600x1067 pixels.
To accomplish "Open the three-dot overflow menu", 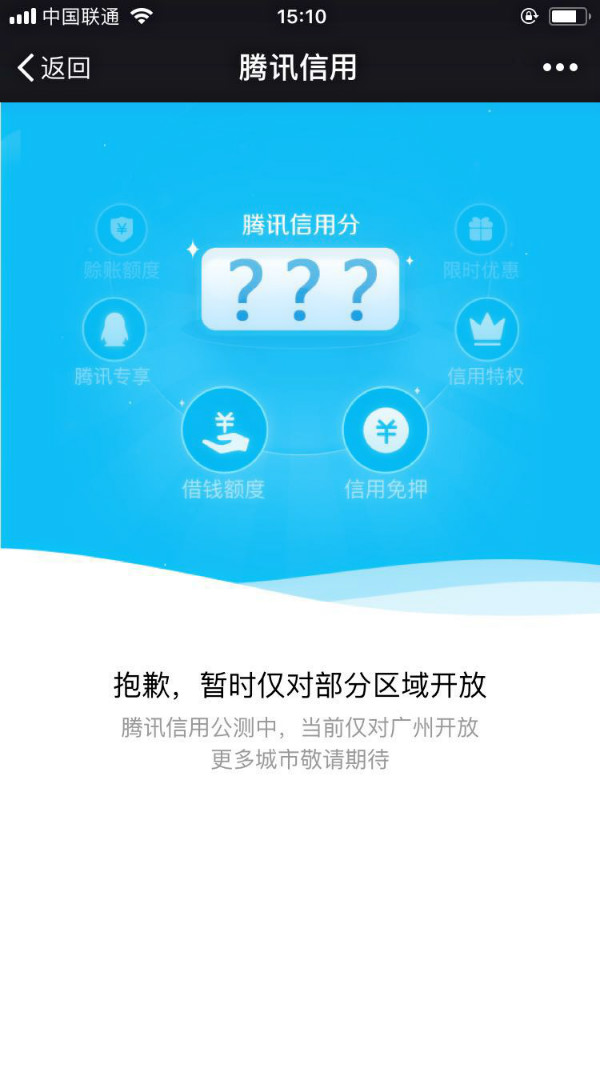I will pos(560,68).
